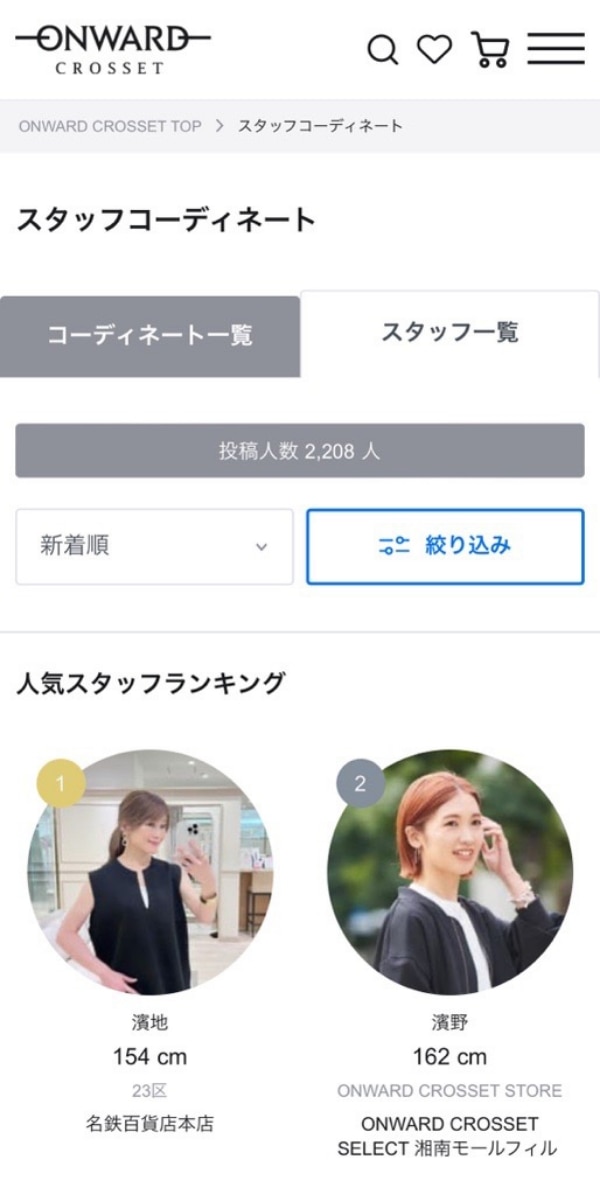Tap the ONWARD CROSSET TOP breadcrumb
Image resolution: width=600 pixels, height=1195 pixels.
pos(109,126)
